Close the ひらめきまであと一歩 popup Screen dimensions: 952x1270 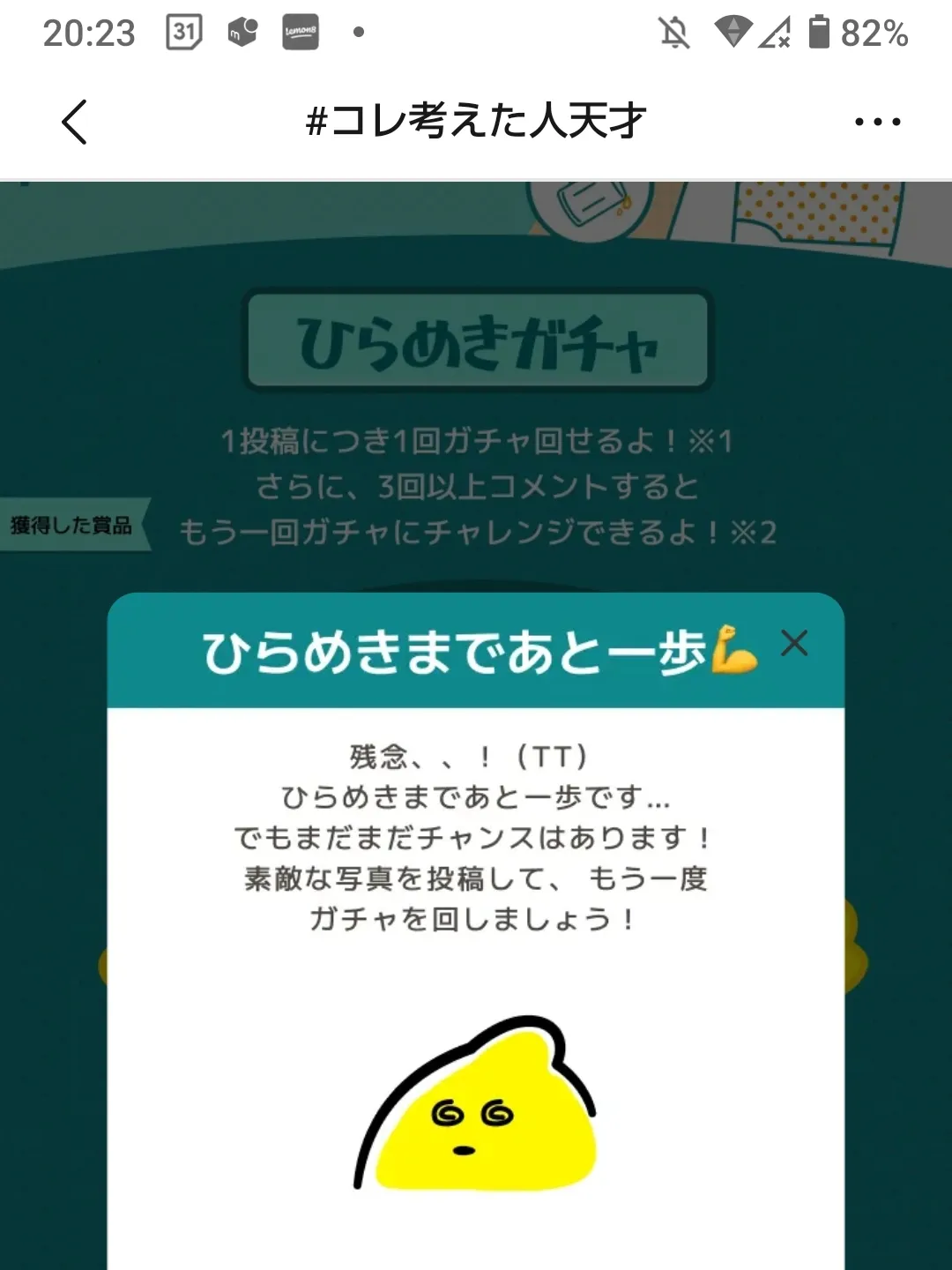click(x=794, y=644)
